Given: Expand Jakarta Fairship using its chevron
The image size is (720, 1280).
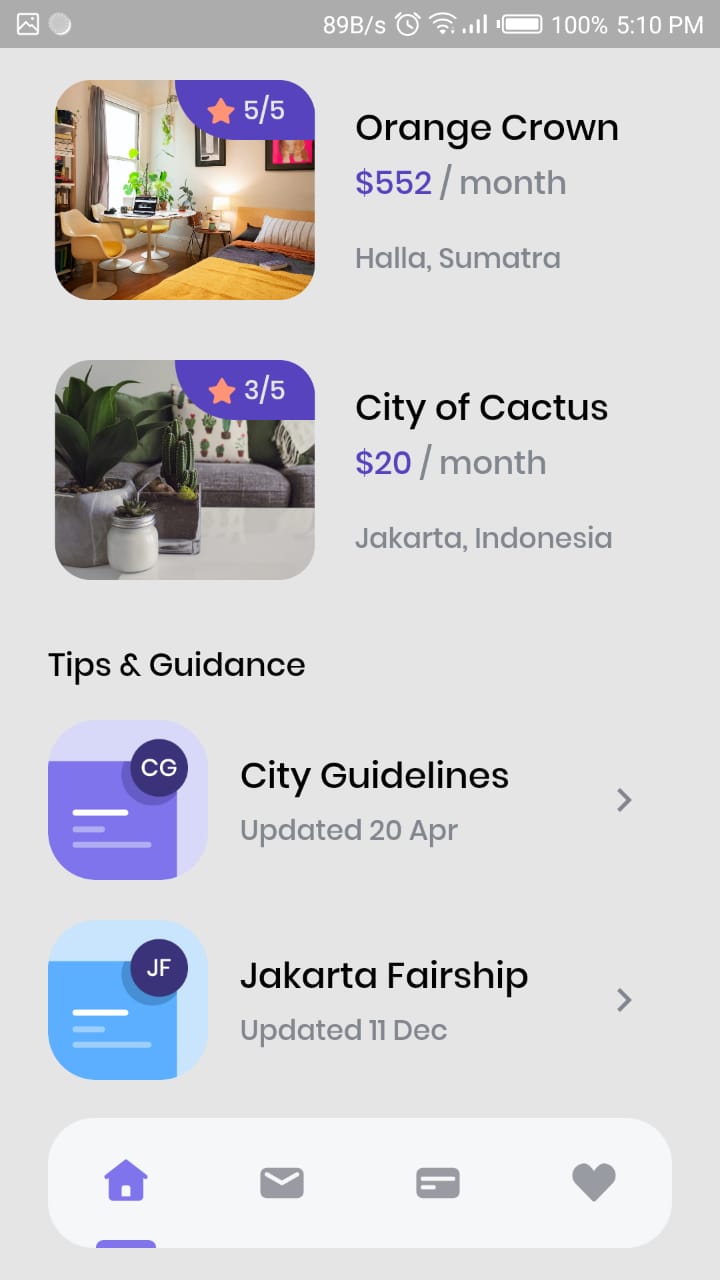Looking at the screenshot, I should (624, 1000).
